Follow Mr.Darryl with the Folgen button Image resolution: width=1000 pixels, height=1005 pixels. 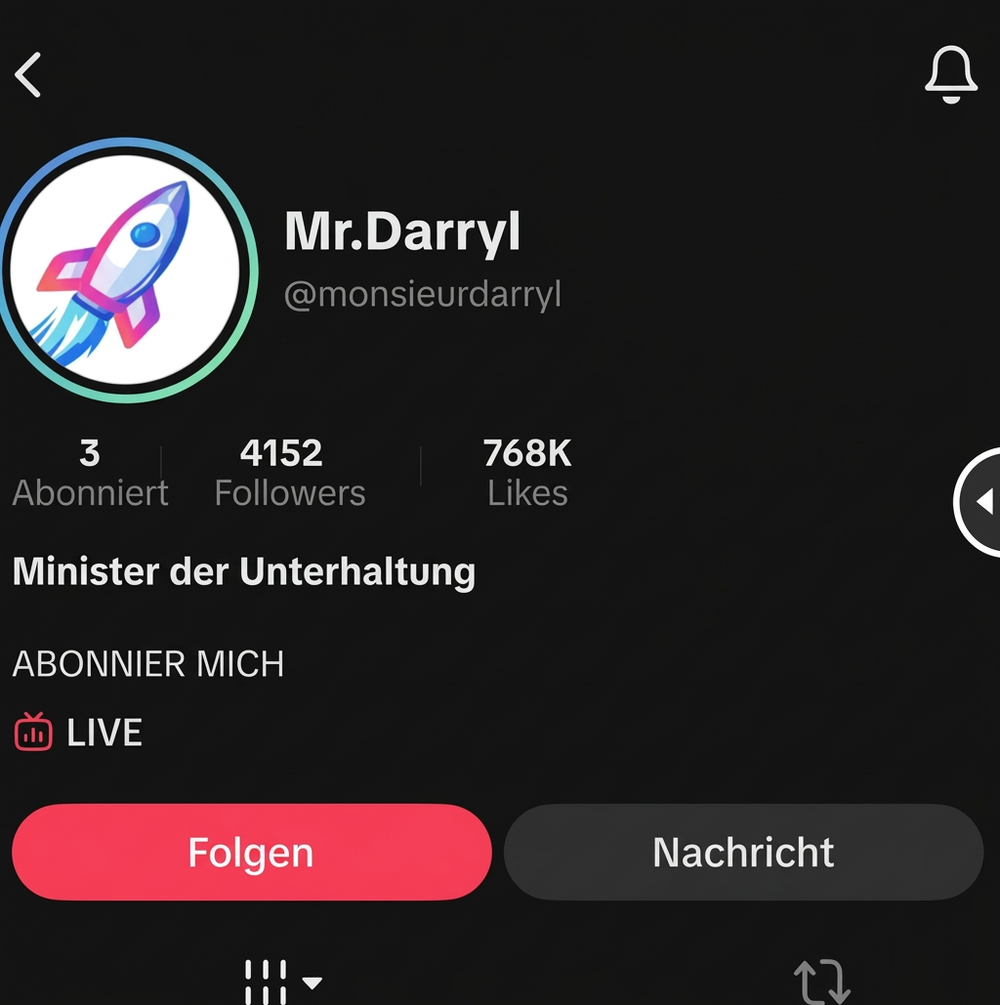[x=251, y=852]
